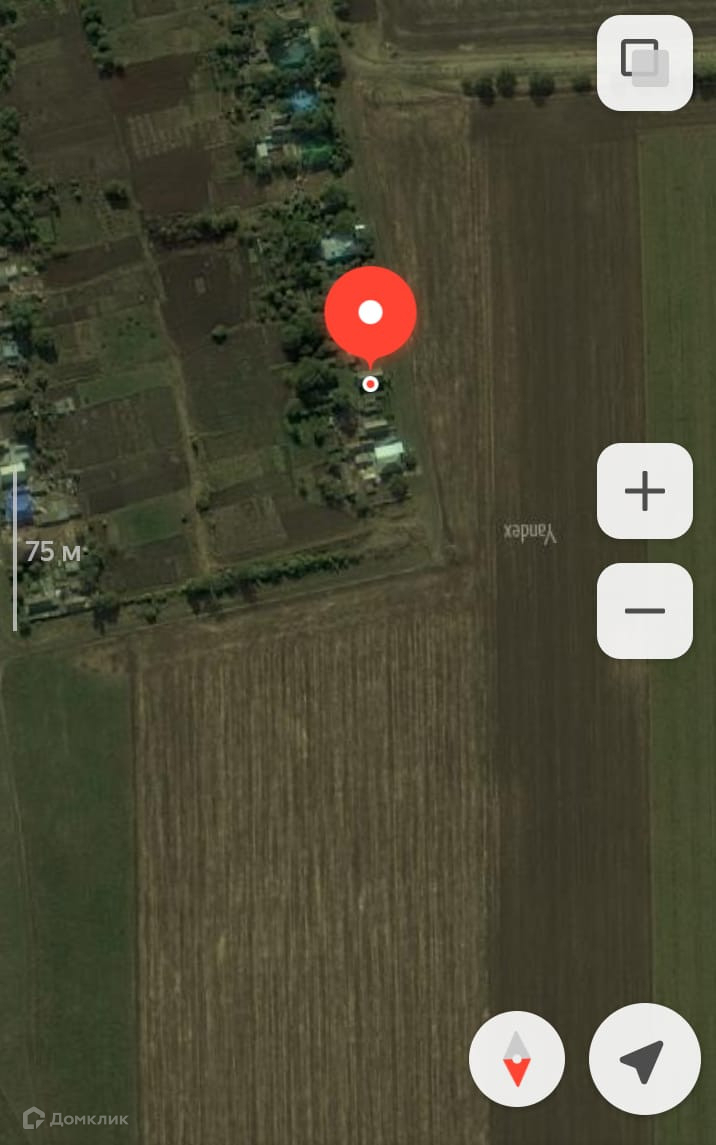The width and height of the screenshot is (716, 1145).
Task: Reset map orientation with the compass
Action: click(517, 1059)
